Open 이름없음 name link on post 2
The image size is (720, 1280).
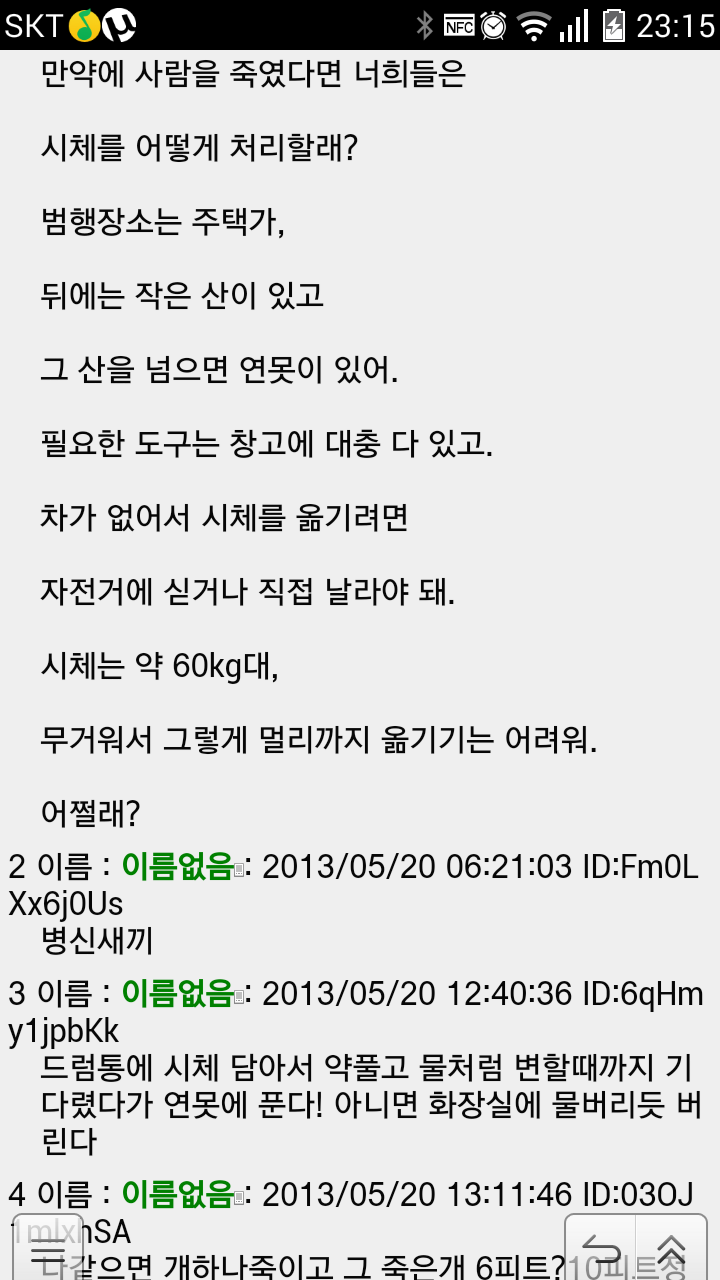[177, 866]
